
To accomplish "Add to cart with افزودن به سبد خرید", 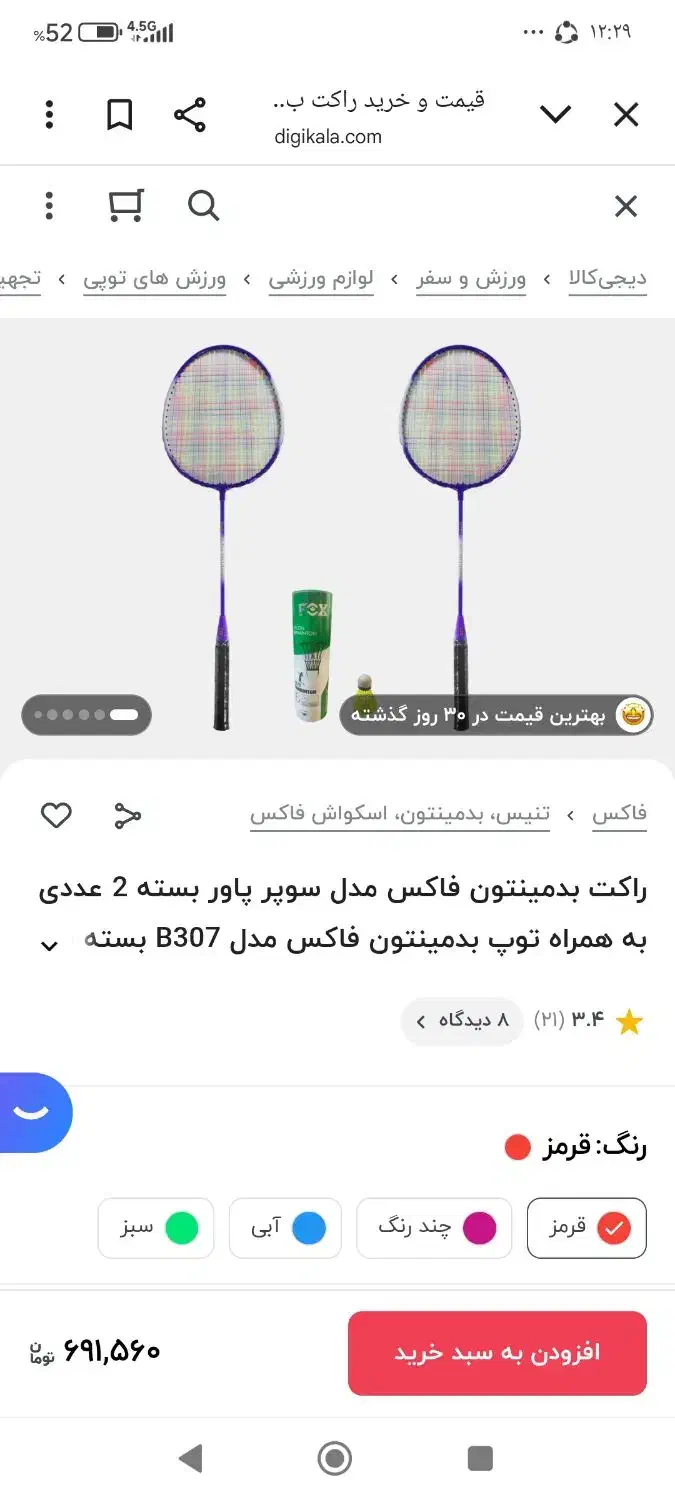I will pyautogui.click(x=497, y=1353).
